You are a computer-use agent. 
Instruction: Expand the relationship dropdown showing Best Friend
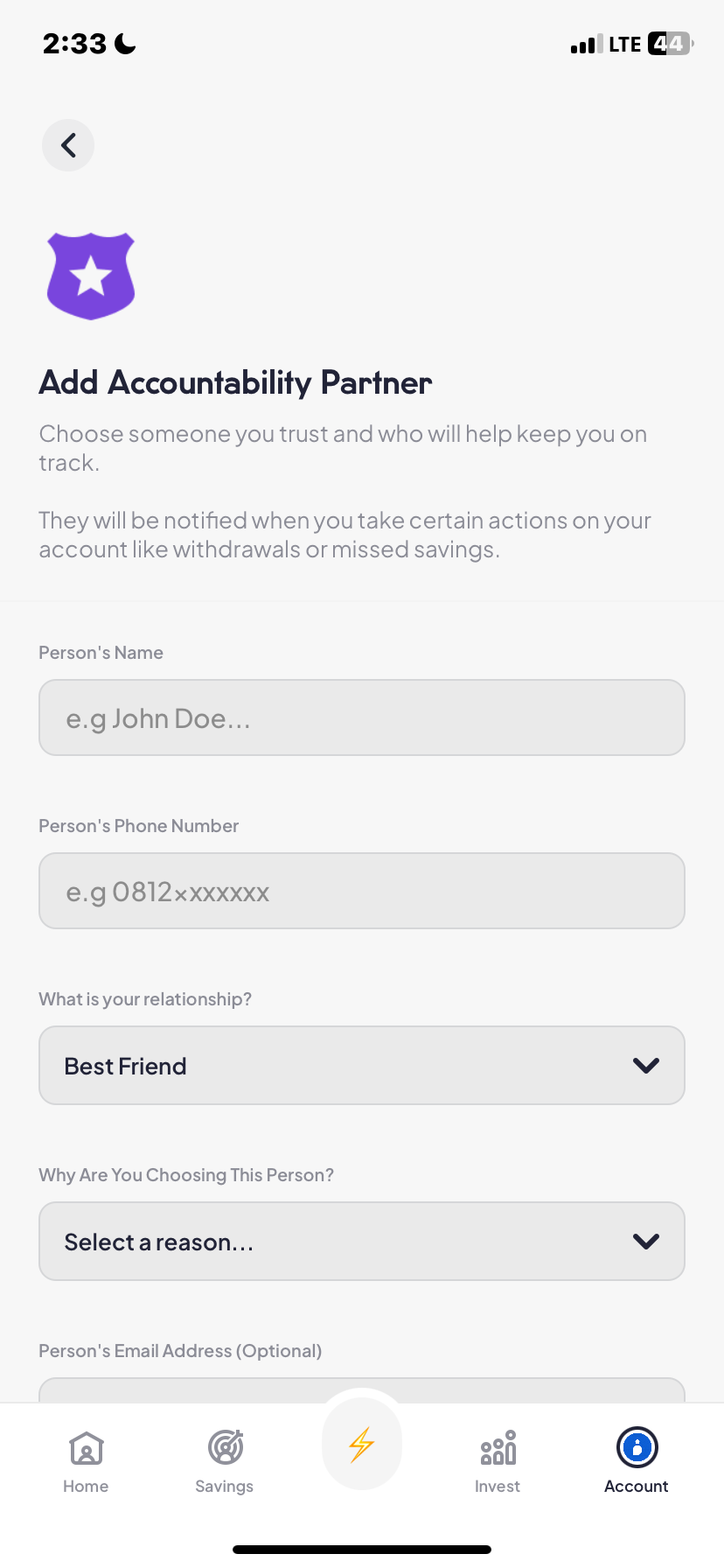point(361,1066)
